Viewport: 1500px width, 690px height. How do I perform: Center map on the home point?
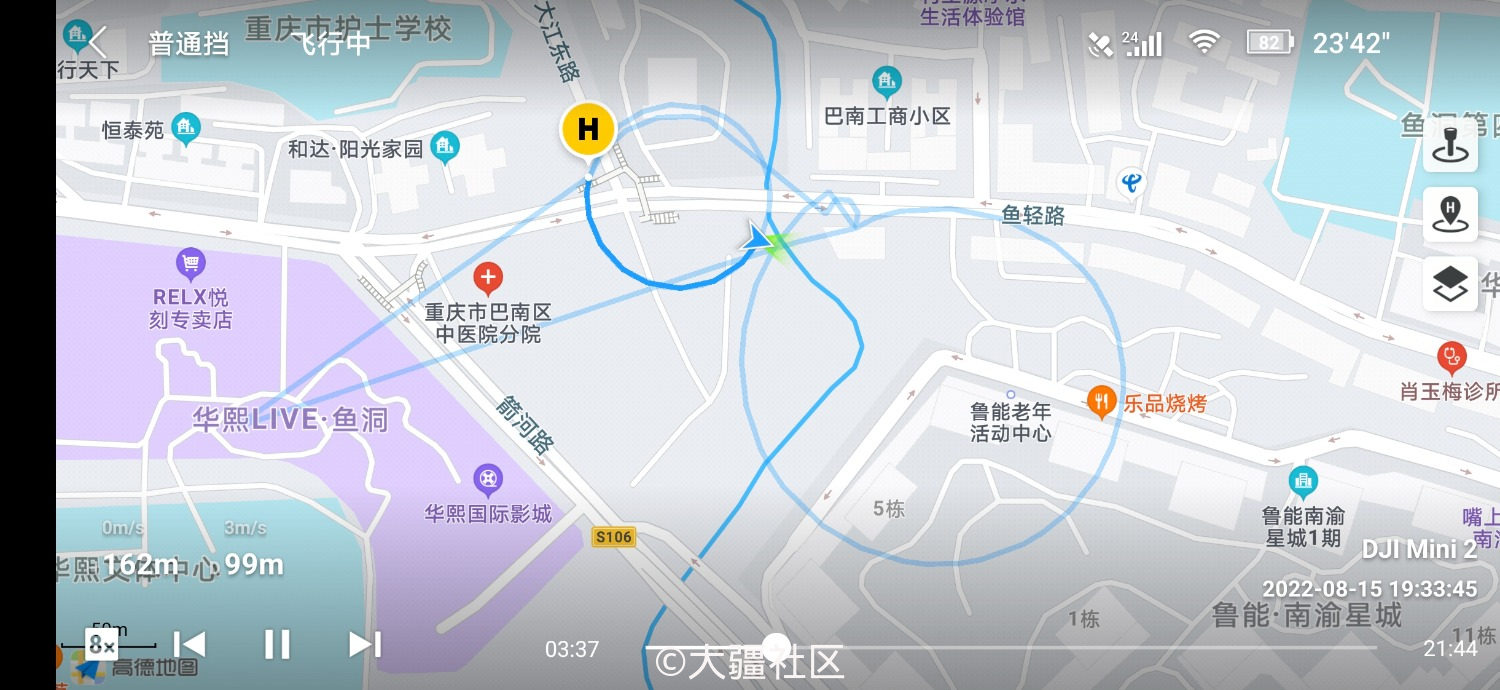click(1449, 214)
